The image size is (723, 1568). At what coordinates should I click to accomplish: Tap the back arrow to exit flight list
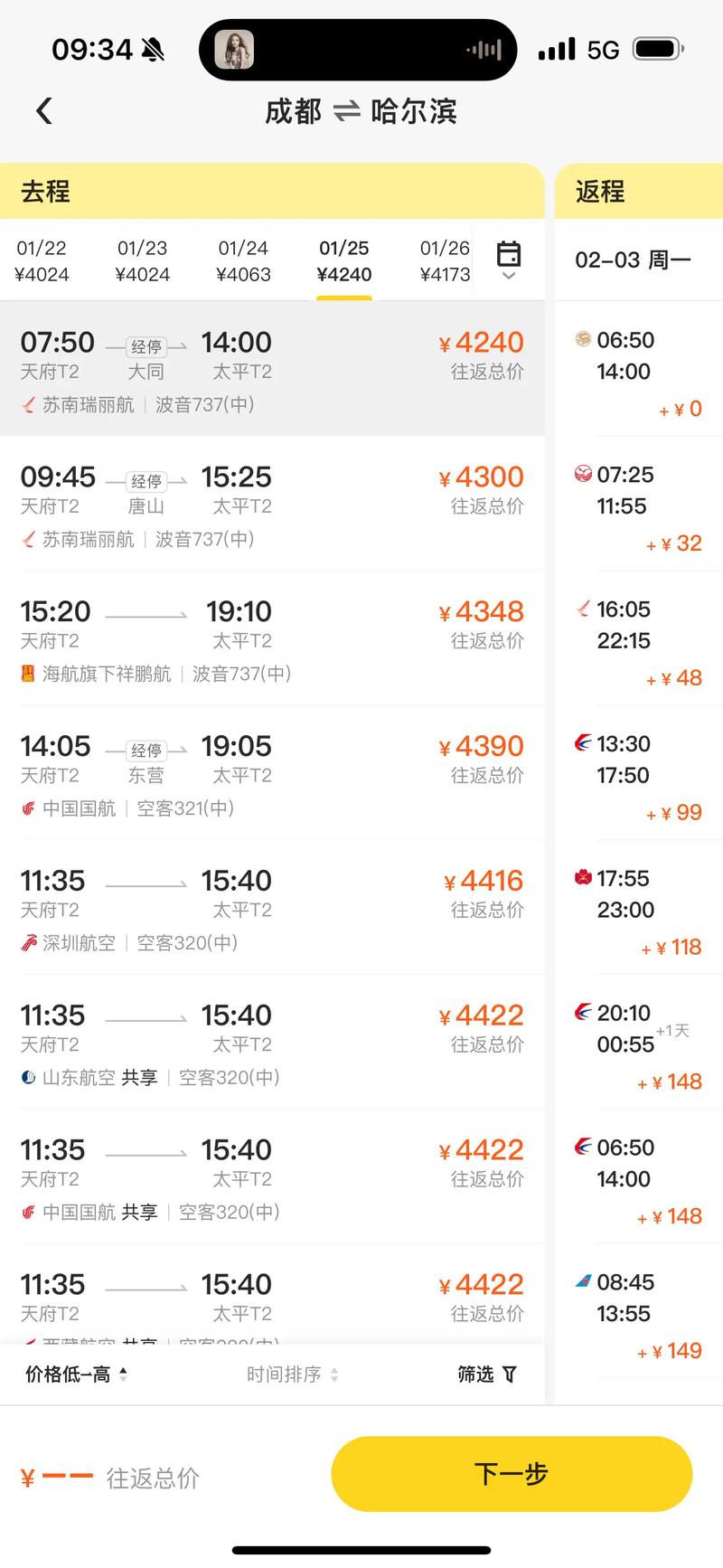coord(43,109)
